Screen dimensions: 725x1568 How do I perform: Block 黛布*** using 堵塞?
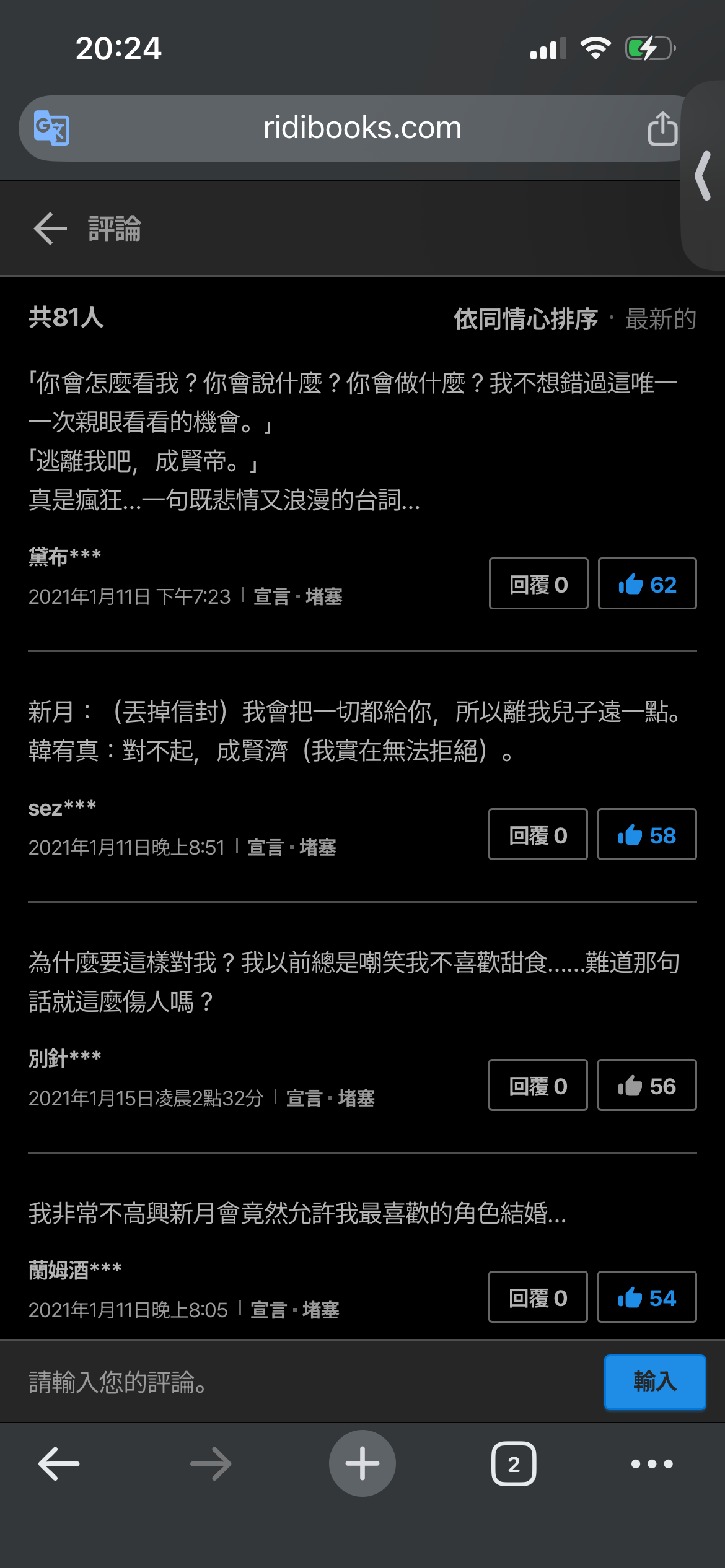[x=323, y=597]
